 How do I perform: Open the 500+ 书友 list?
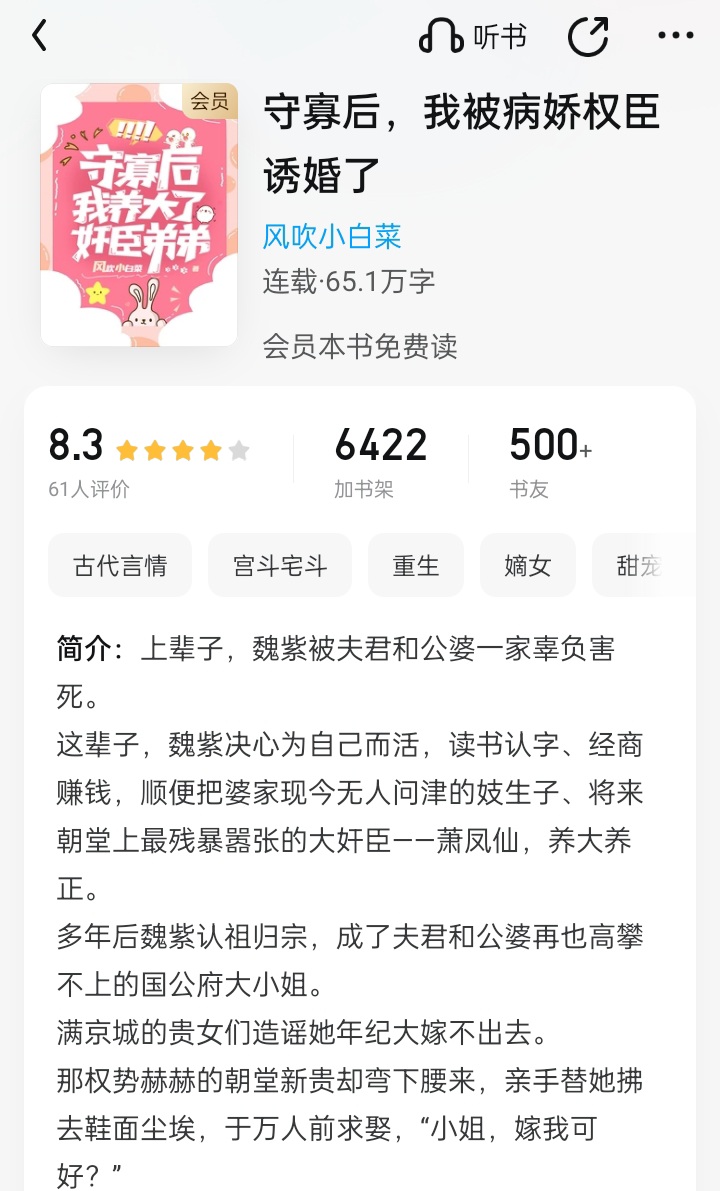pyautogui.click(x=550, y=460)
